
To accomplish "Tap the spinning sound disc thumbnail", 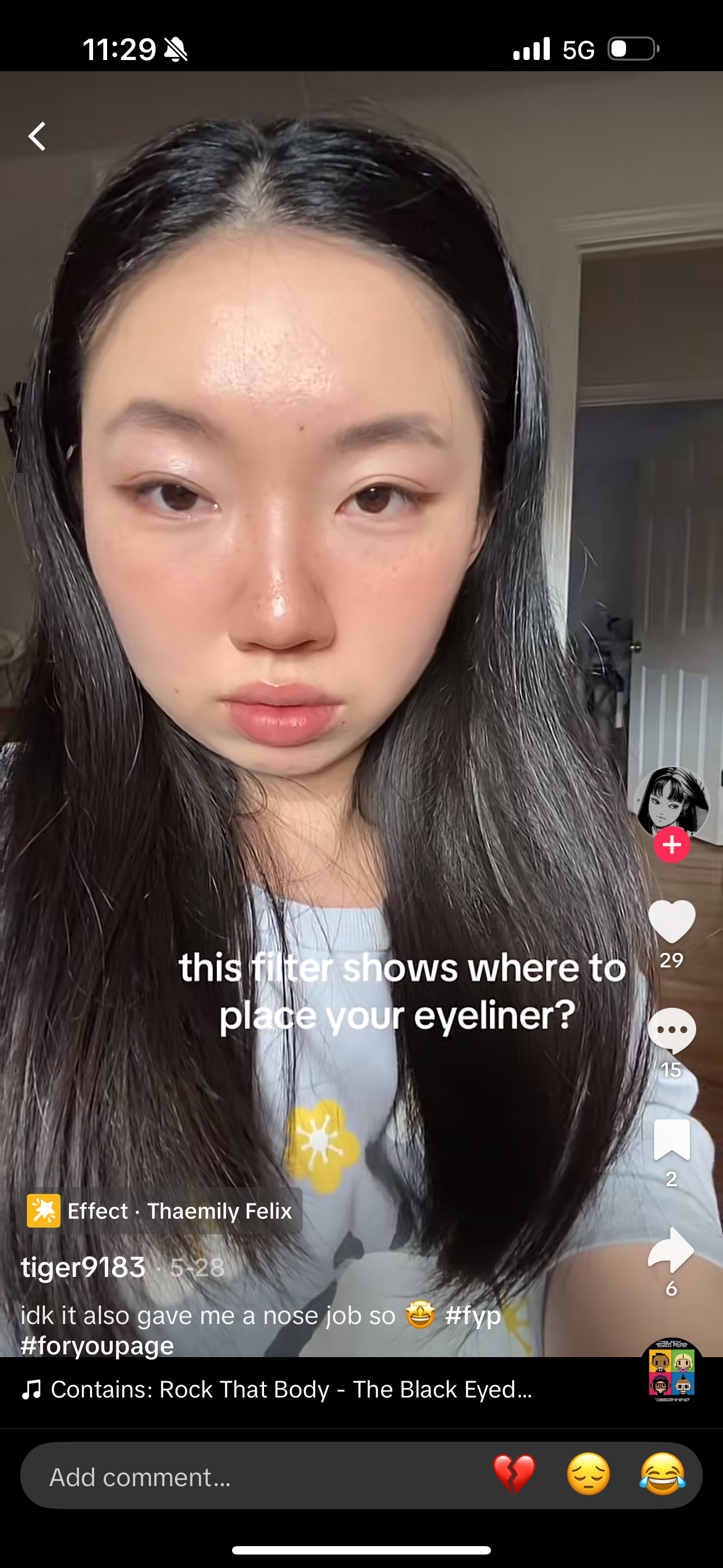I will (x=671, y=1372).
